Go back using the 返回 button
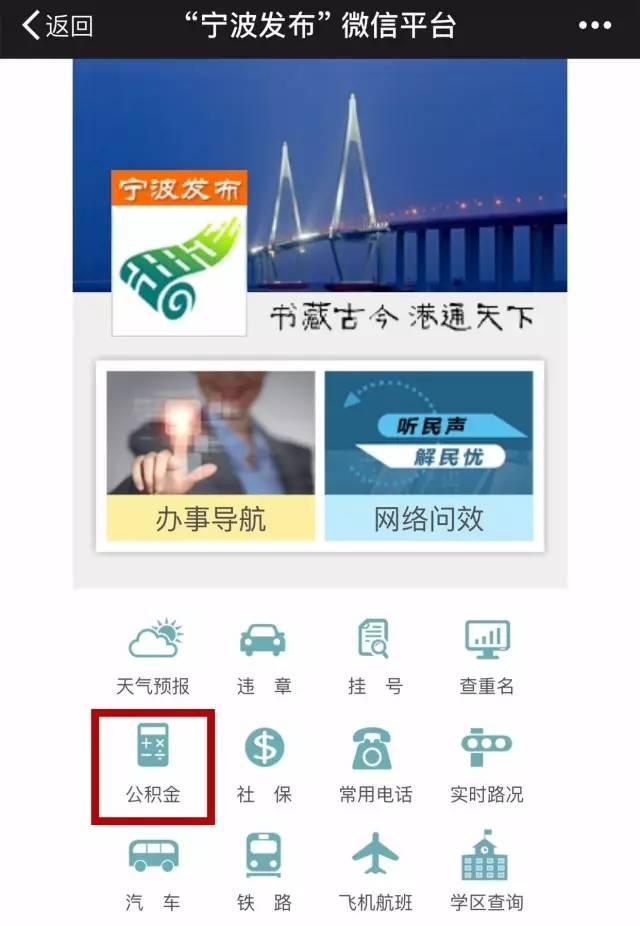The width and height of the screenshot is (640, 926). click(57, 26)
